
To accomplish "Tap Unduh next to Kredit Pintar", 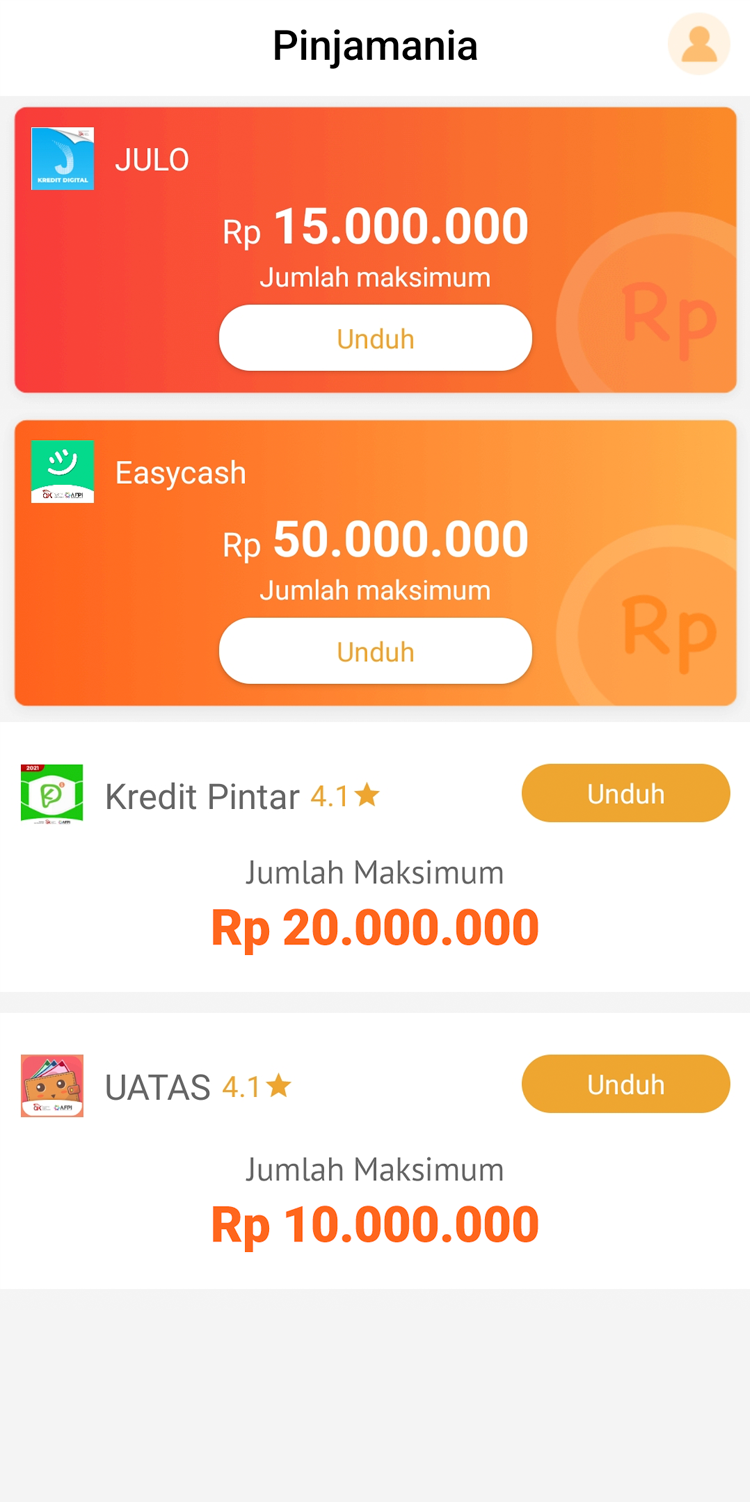I will point(625,794).
